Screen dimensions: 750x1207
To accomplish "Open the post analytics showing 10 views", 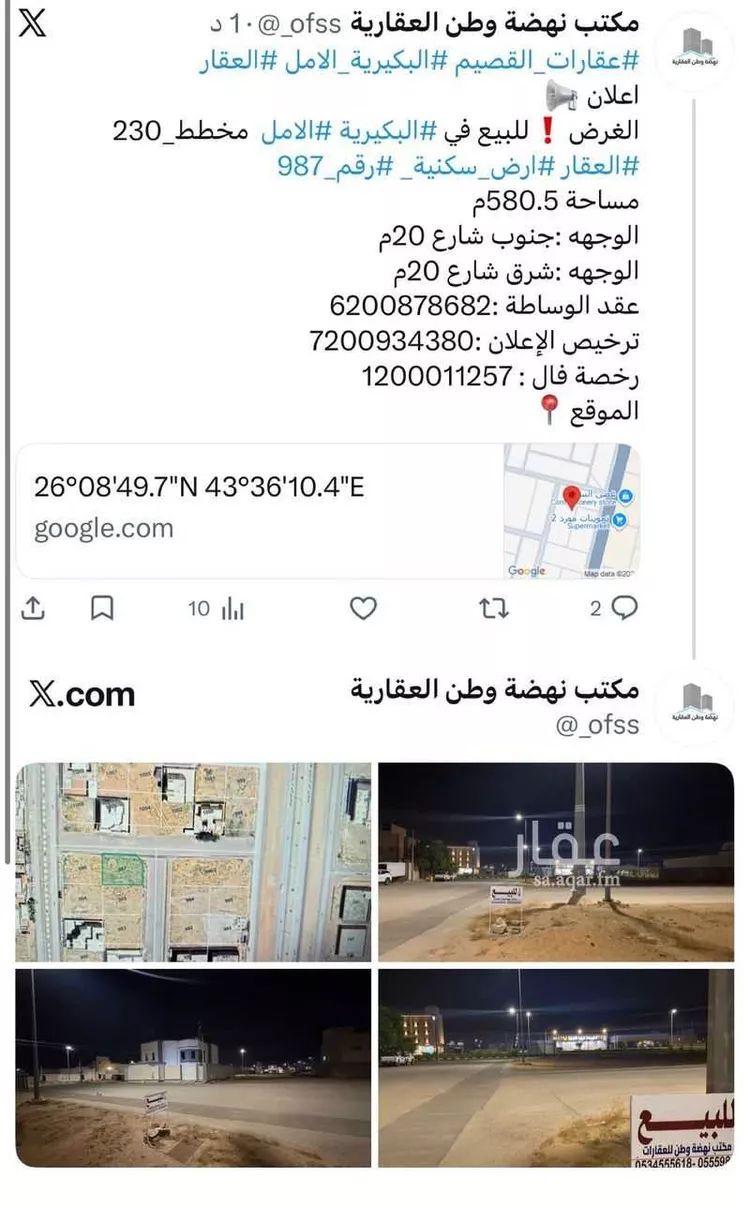I will coord(216,608).
